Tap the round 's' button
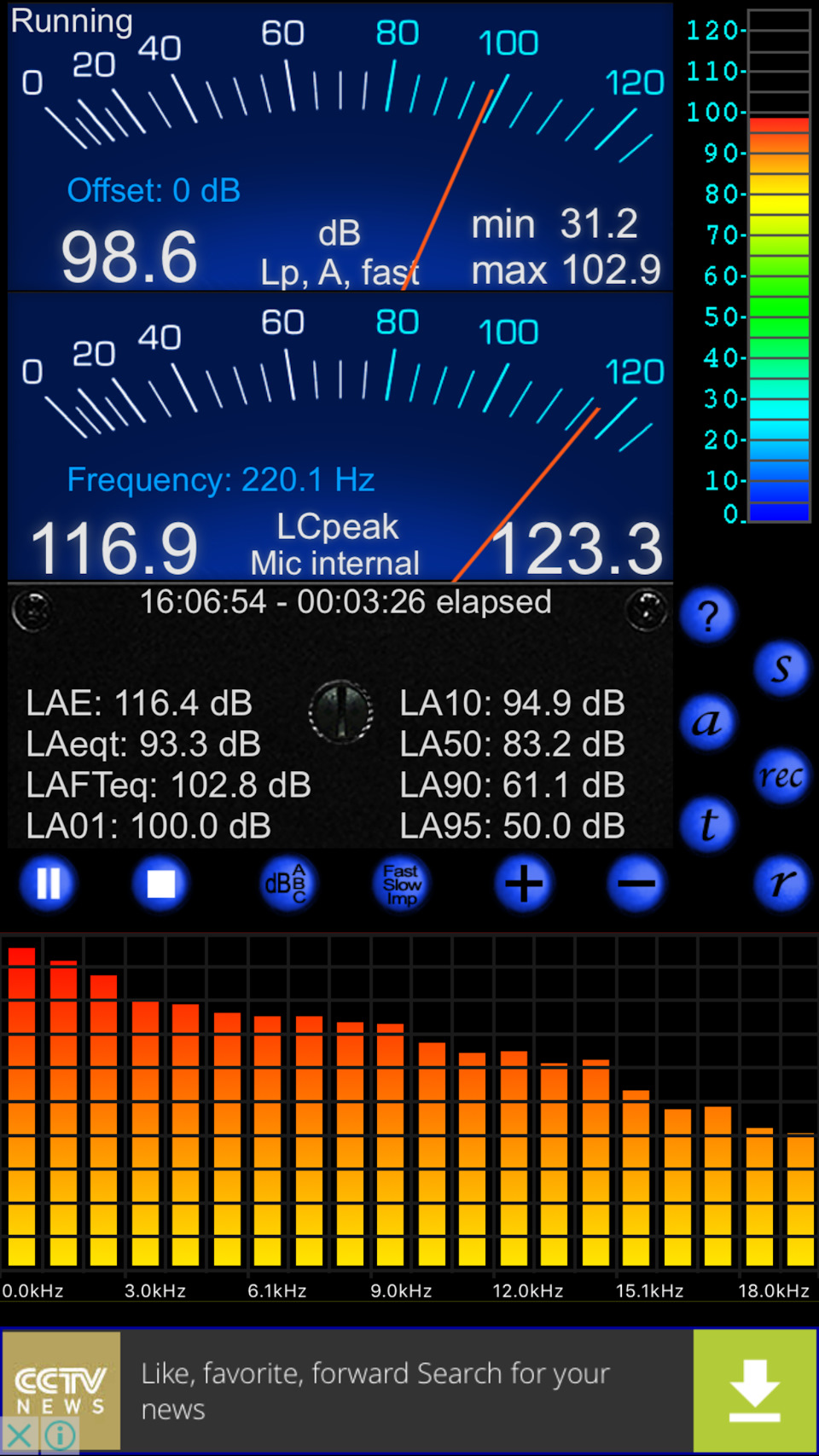 [x=781, y=669]
